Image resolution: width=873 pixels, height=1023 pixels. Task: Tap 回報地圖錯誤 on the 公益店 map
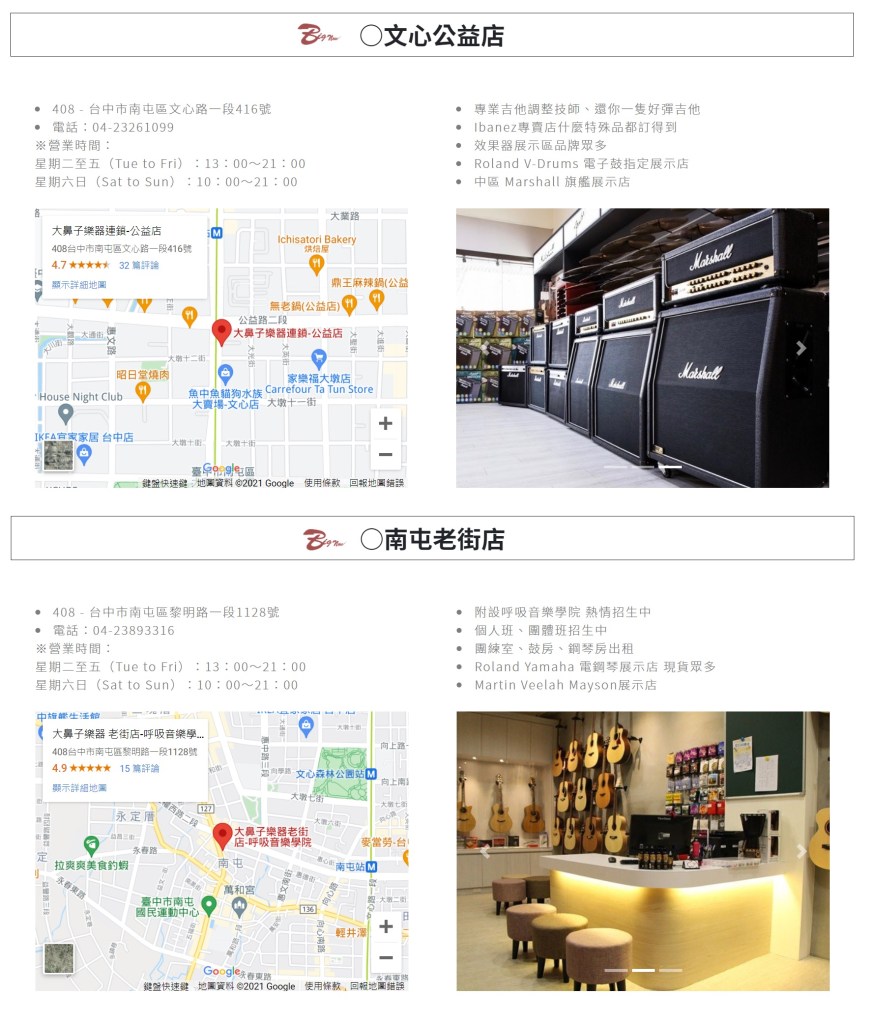[376, 483]
